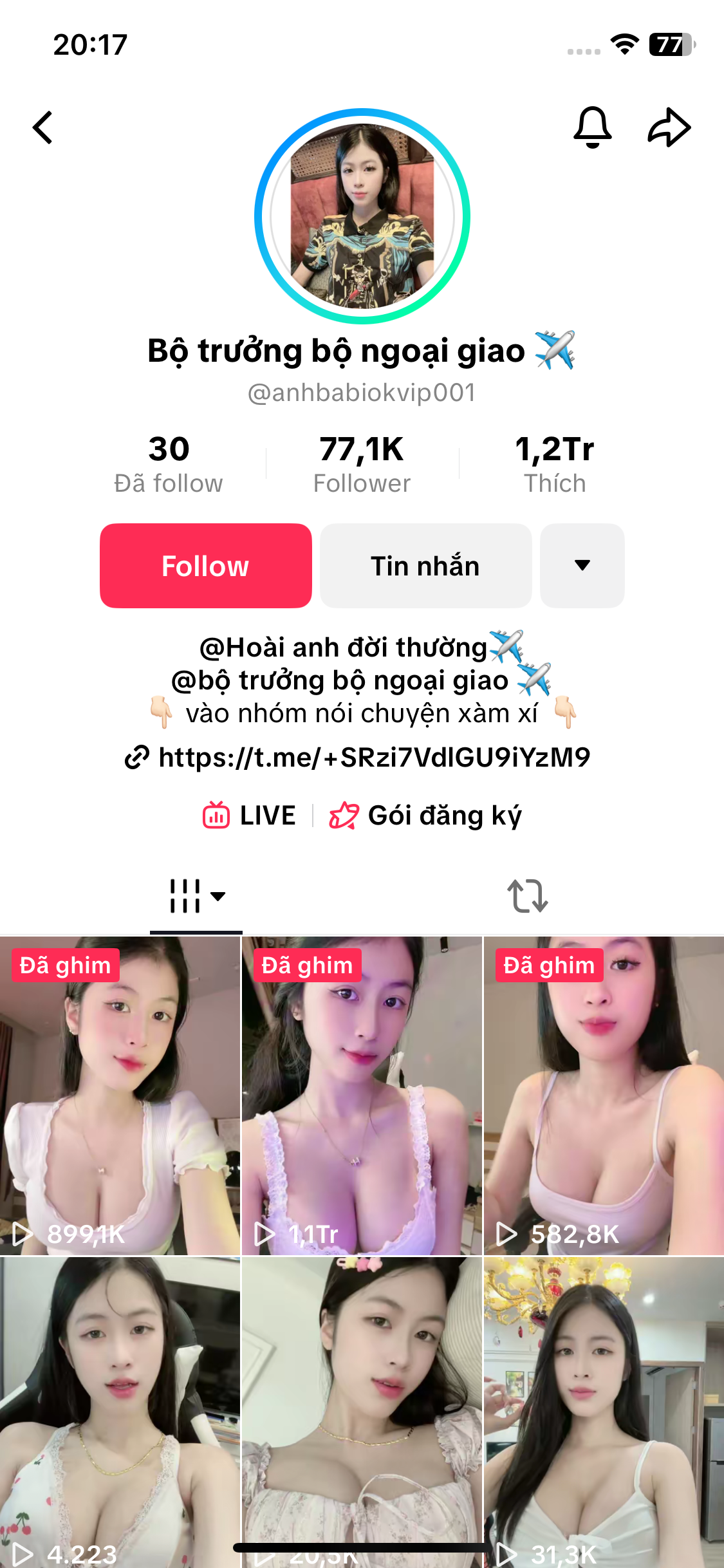Expand suggested accounts dropdown arrow
The image size is (724, 1568).
pyautogui.click(x=582, y=566)
